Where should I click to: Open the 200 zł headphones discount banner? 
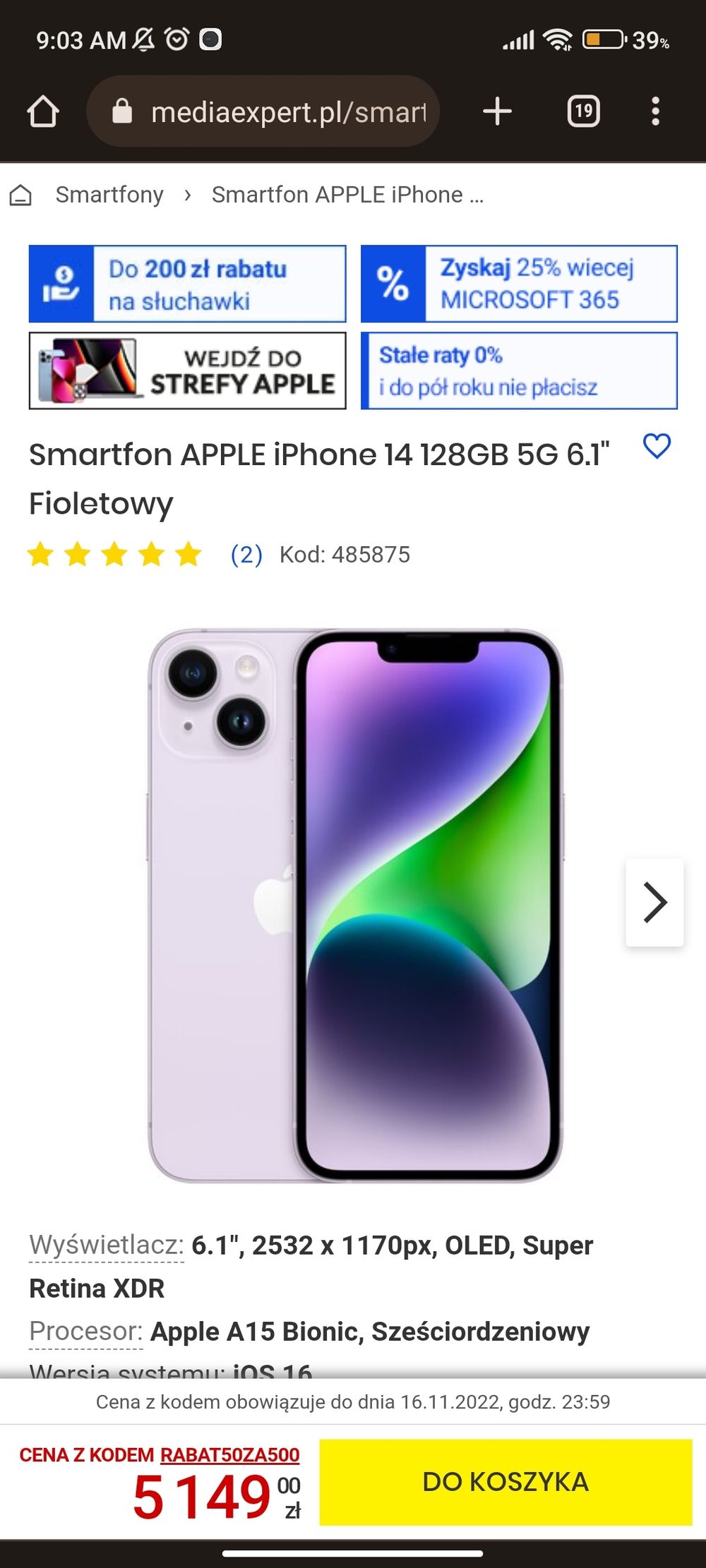pyautogui.click(x=187, y=284)
